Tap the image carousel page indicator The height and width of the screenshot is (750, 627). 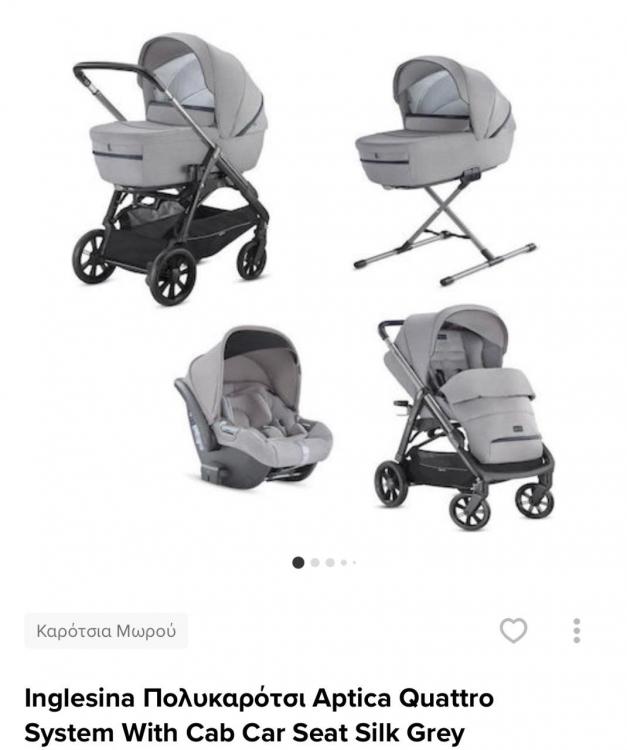tap(321, 563)
